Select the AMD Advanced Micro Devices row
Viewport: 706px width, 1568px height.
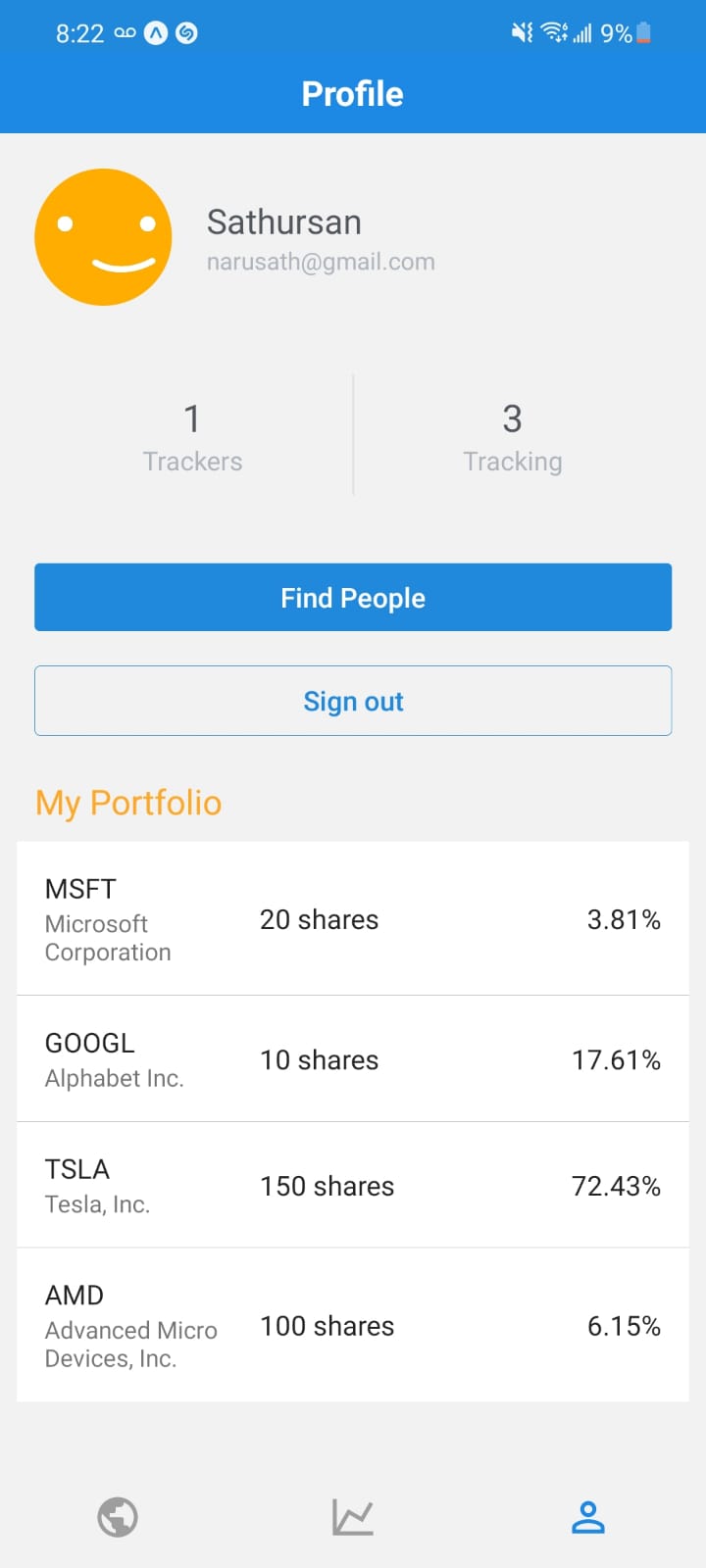pyautogui.click(x=353, y=1326)
